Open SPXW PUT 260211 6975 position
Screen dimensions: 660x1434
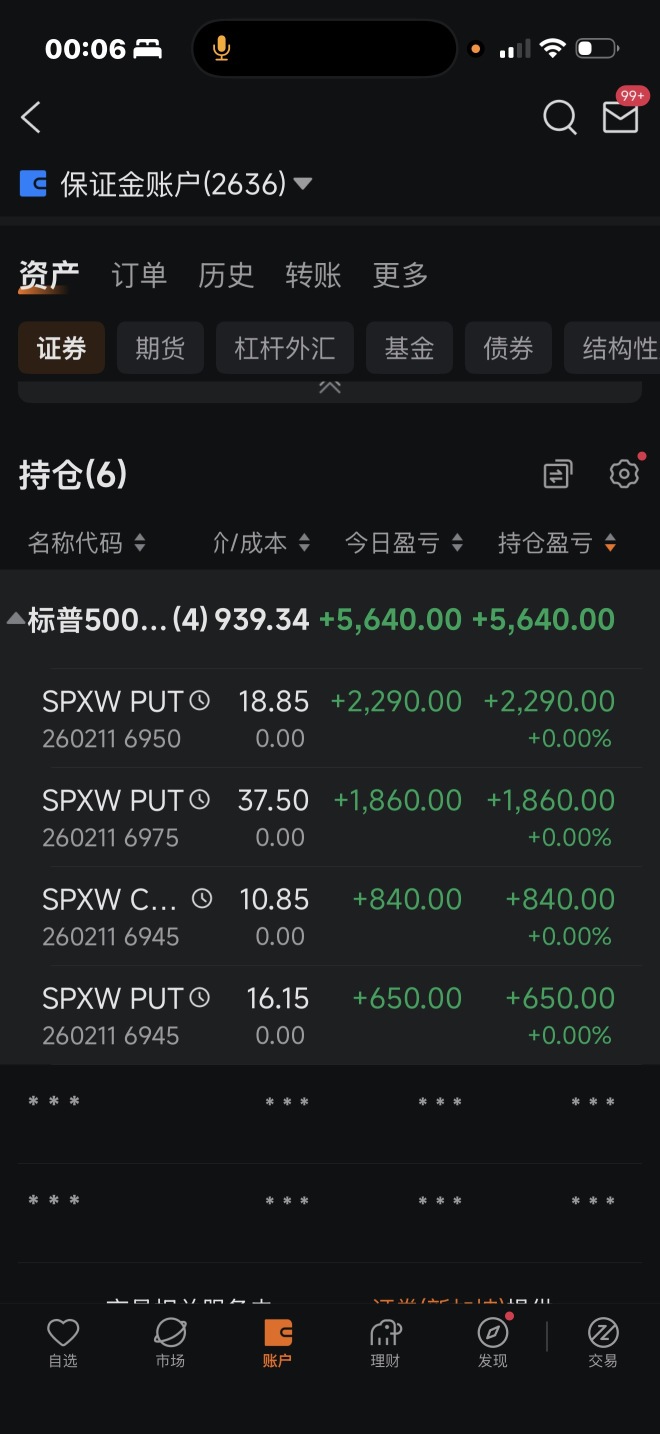(x=330, y=817)
